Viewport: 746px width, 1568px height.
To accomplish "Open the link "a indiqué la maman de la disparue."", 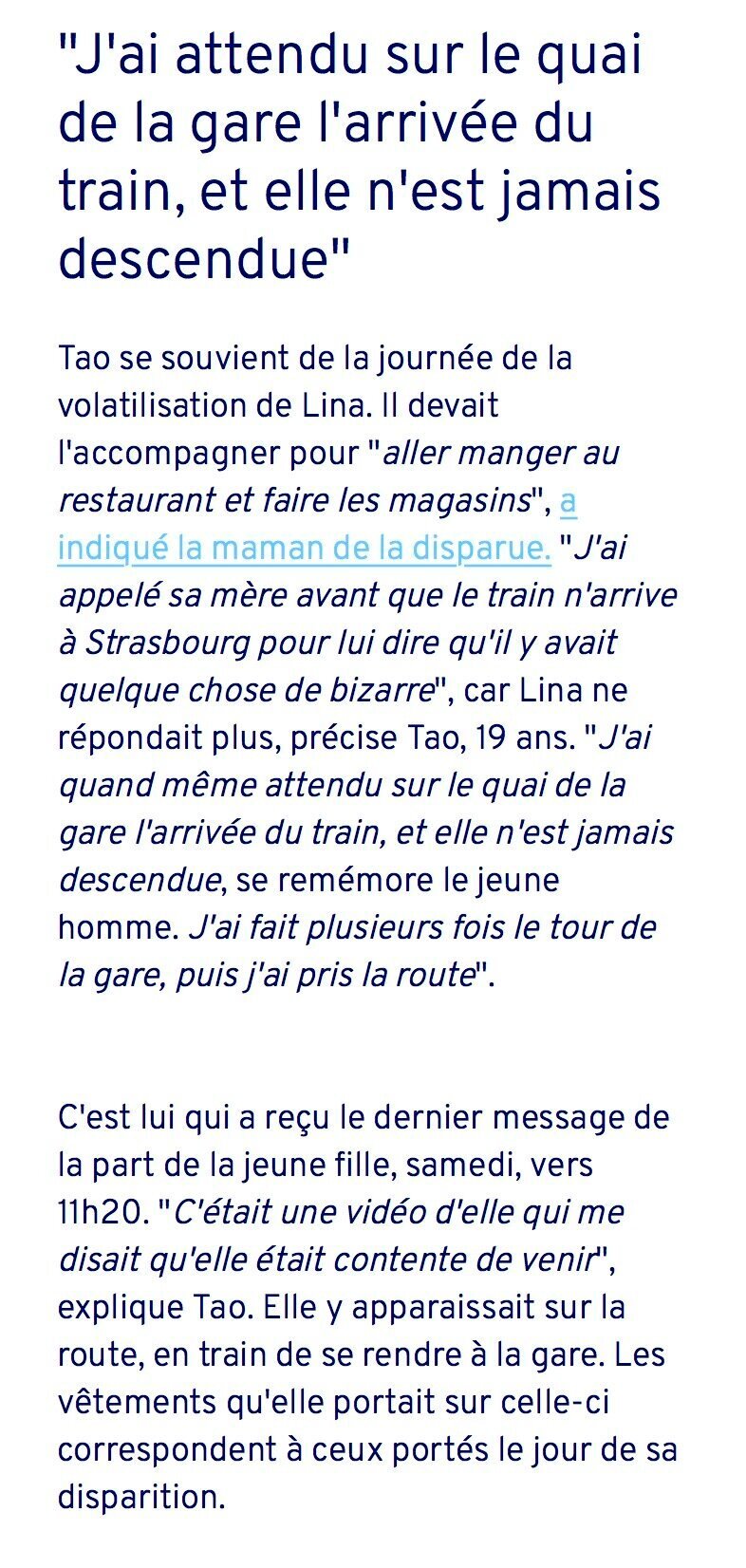I will click(304, 549).
